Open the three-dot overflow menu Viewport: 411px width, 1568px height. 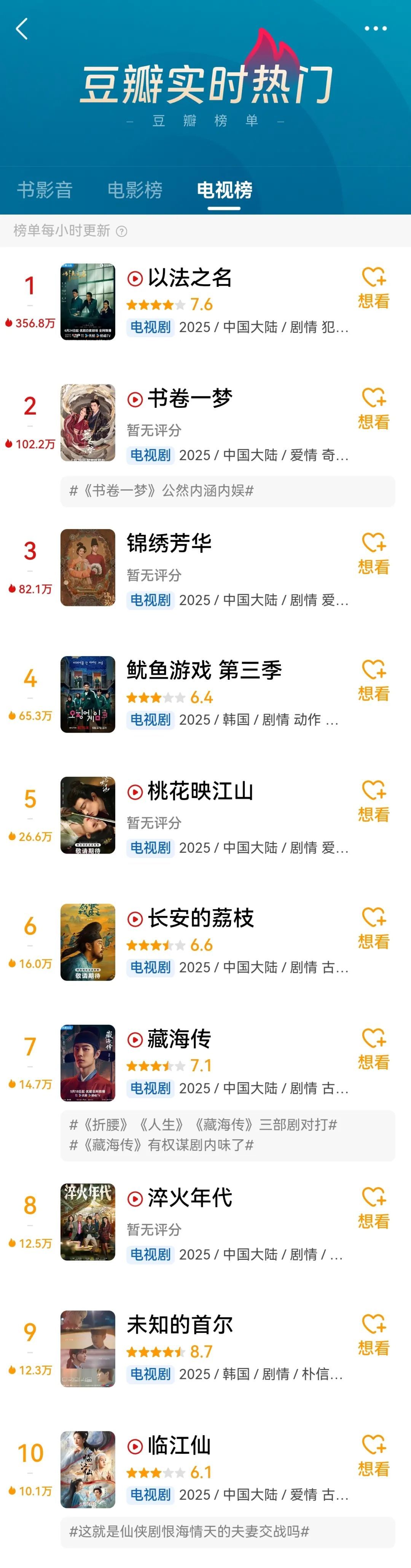point(375,29)
